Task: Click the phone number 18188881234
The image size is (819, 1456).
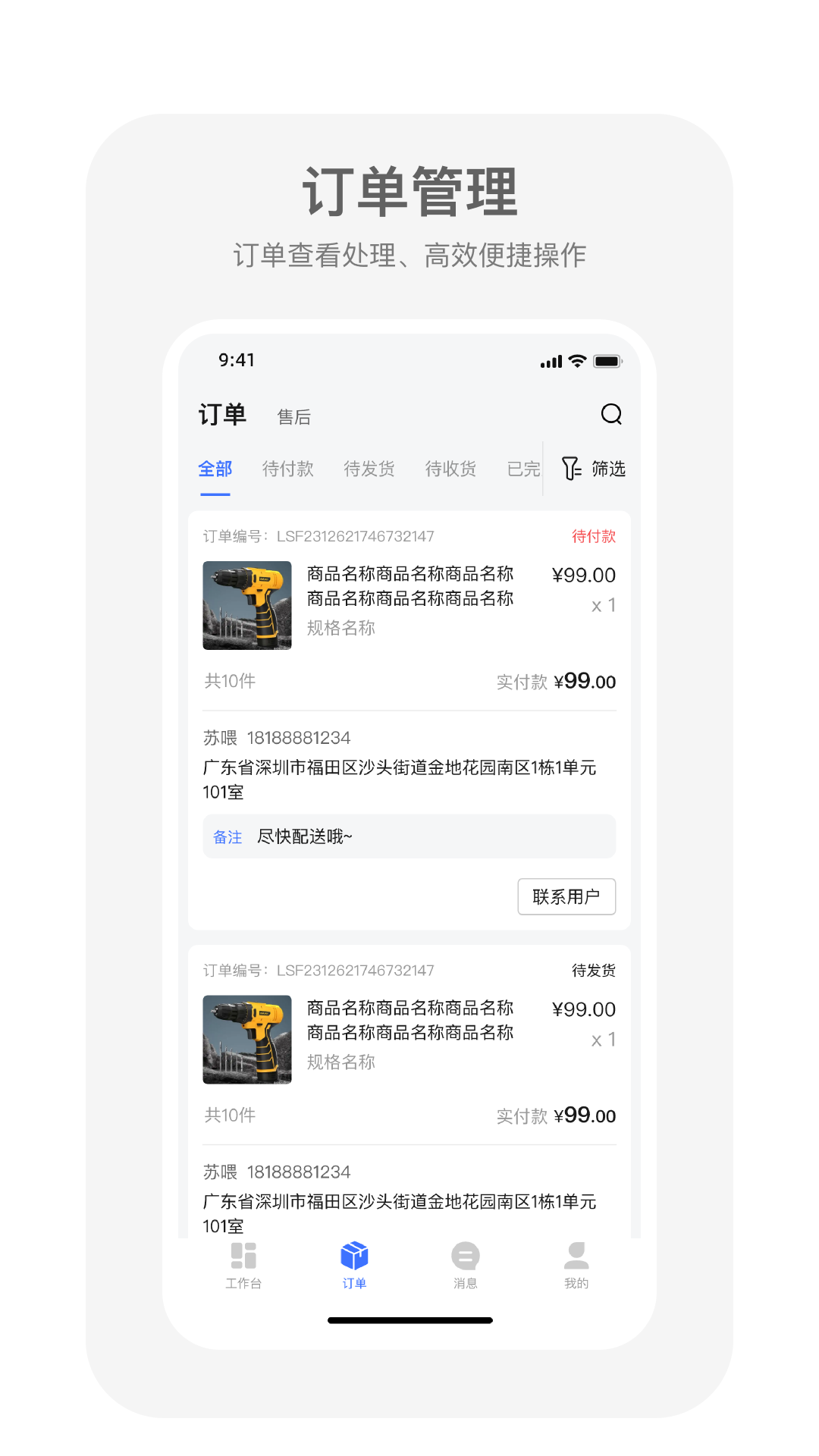Action: click(300, 737)
